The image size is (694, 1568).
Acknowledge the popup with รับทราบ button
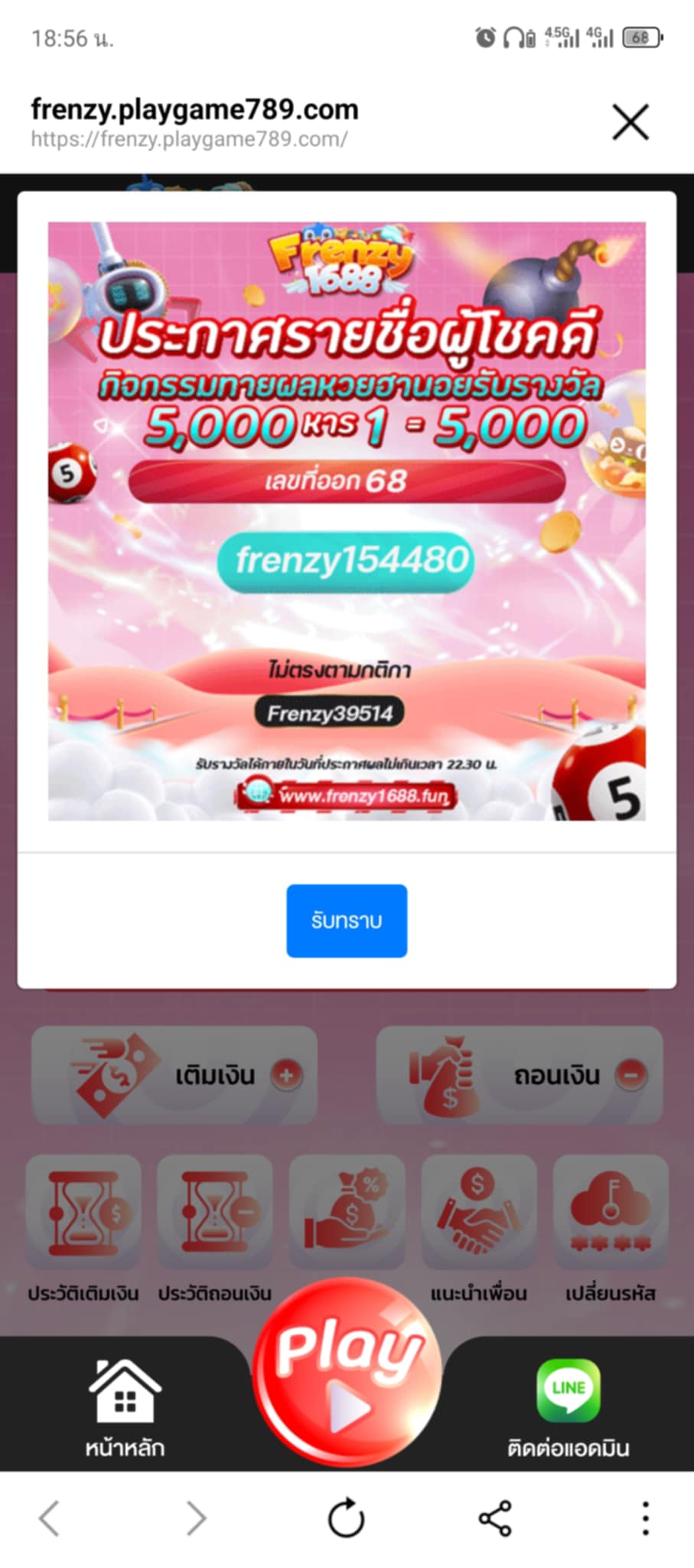tap(347, 920)
